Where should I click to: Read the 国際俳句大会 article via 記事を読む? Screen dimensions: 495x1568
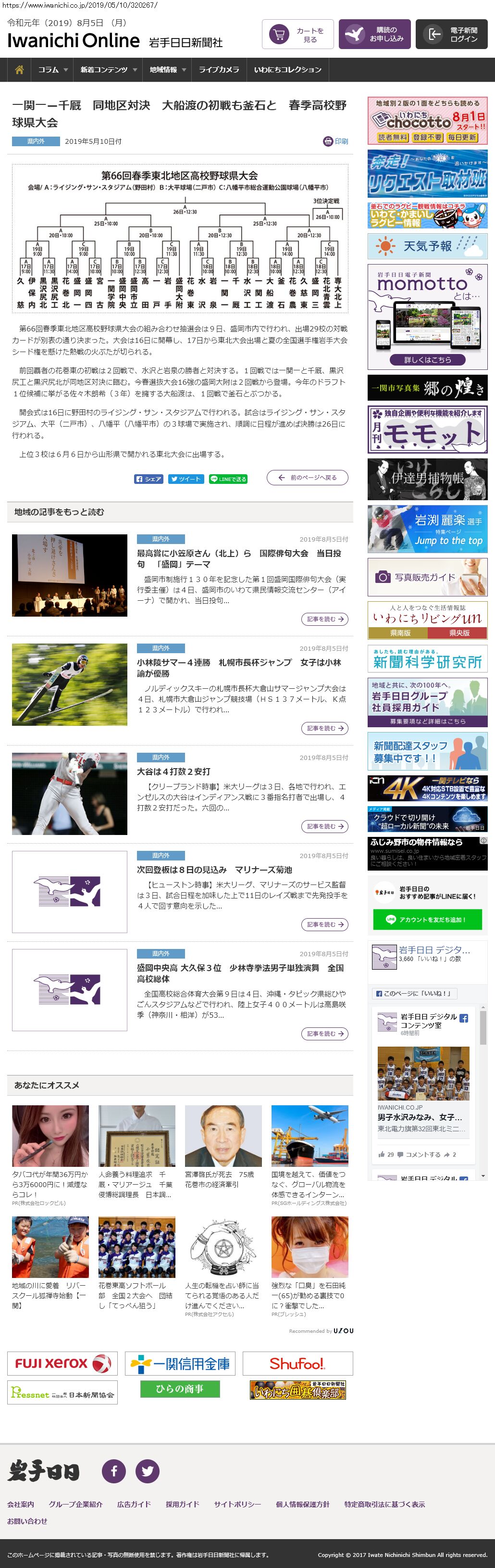[x=325, y=619]
